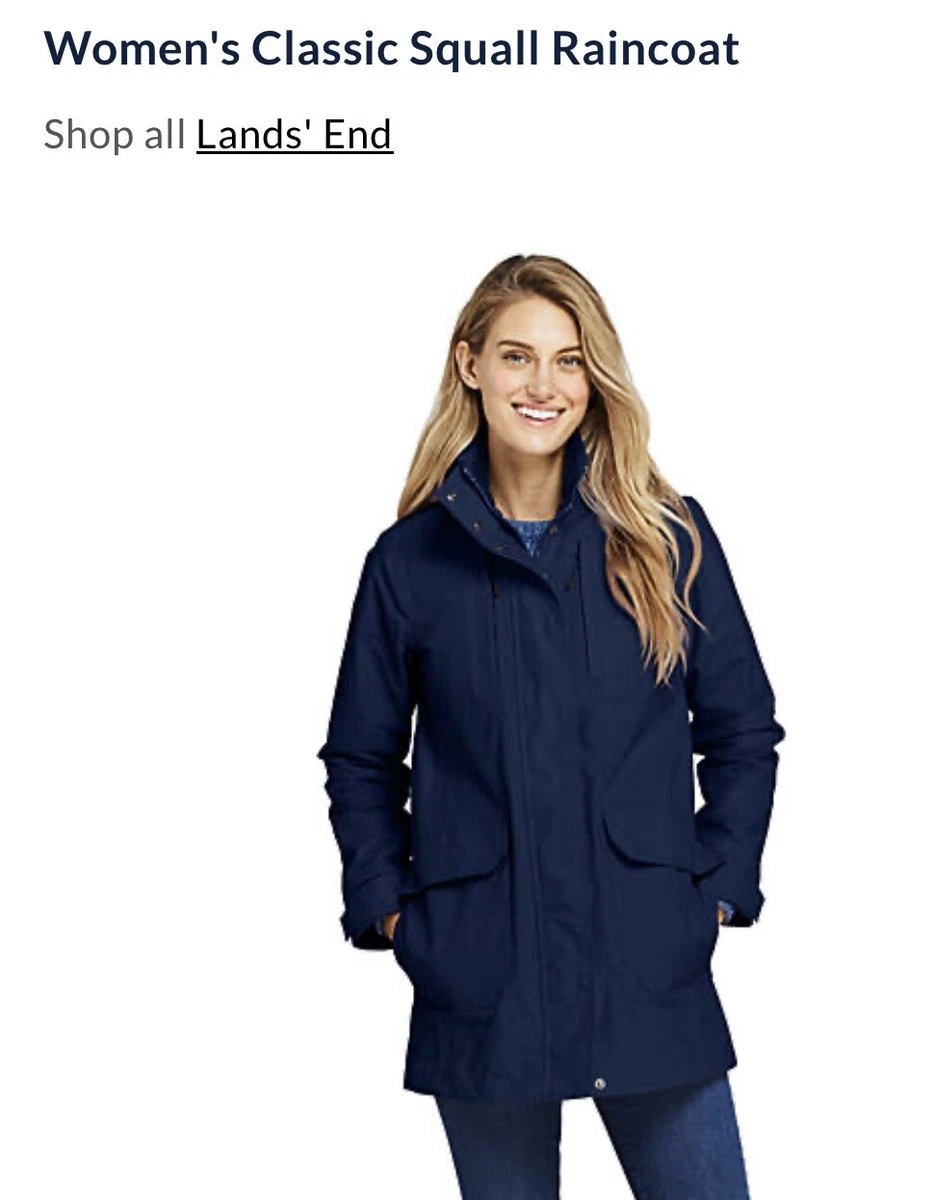Open the raincoat product image
Image resolution: width=932 pixels, height=1200 pixels.
pyautogui.click(x=550, y=720)
